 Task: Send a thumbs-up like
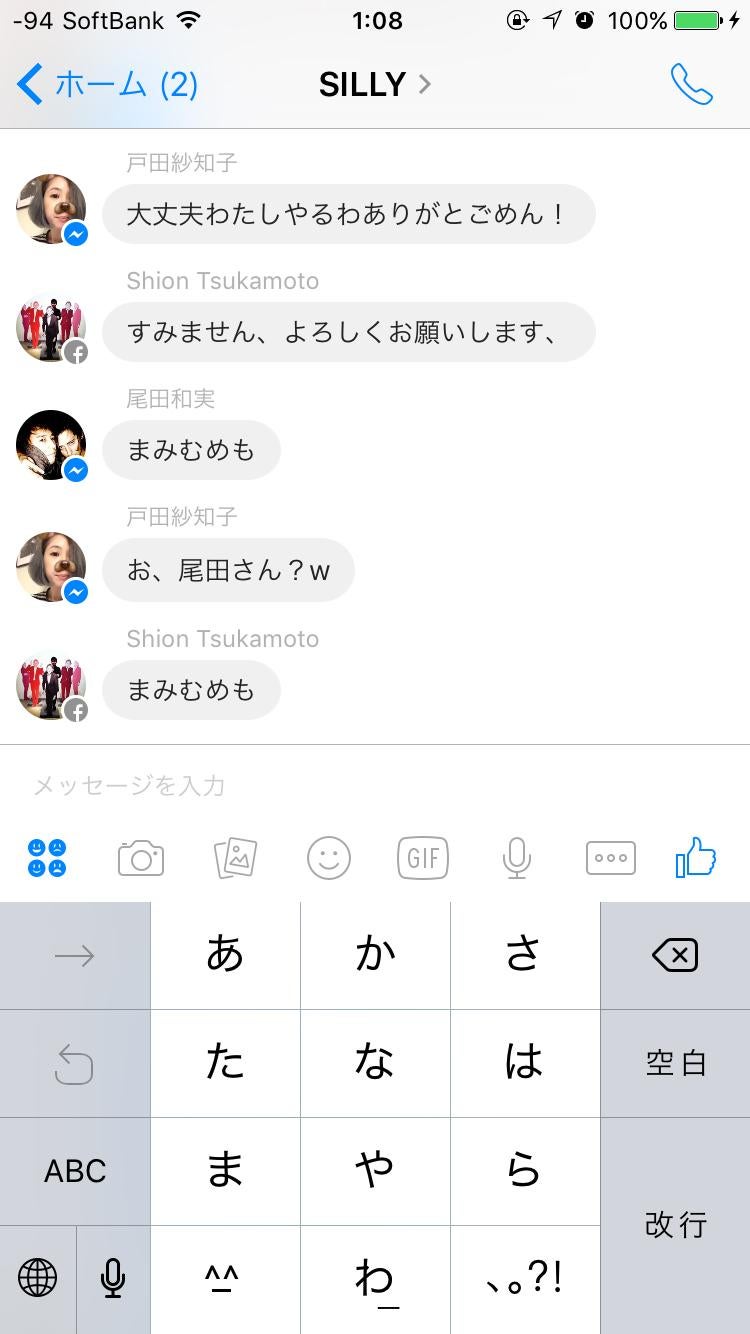point(697,858)
